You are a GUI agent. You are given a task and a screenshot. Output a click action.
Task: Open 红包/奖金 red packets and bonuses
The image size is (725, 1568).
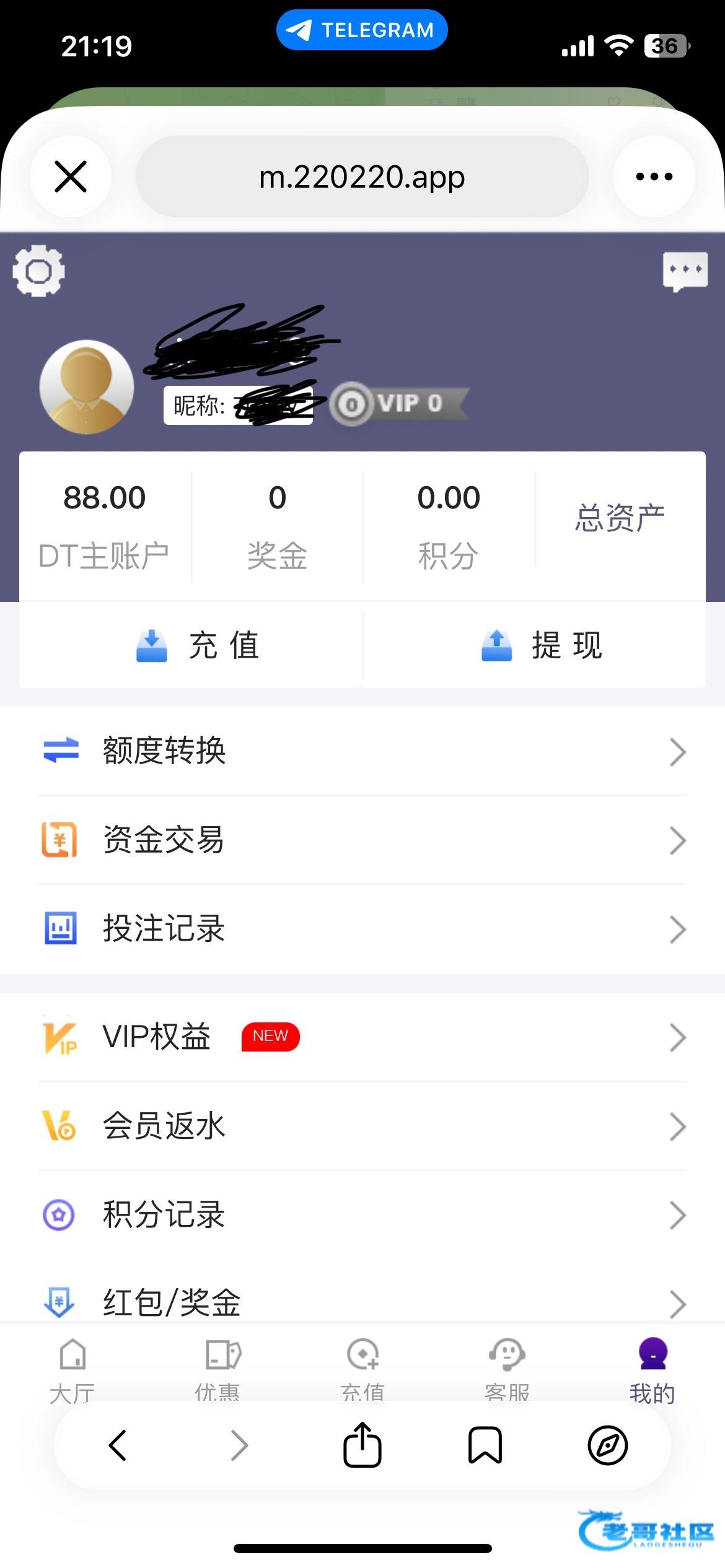[362, 1300]
